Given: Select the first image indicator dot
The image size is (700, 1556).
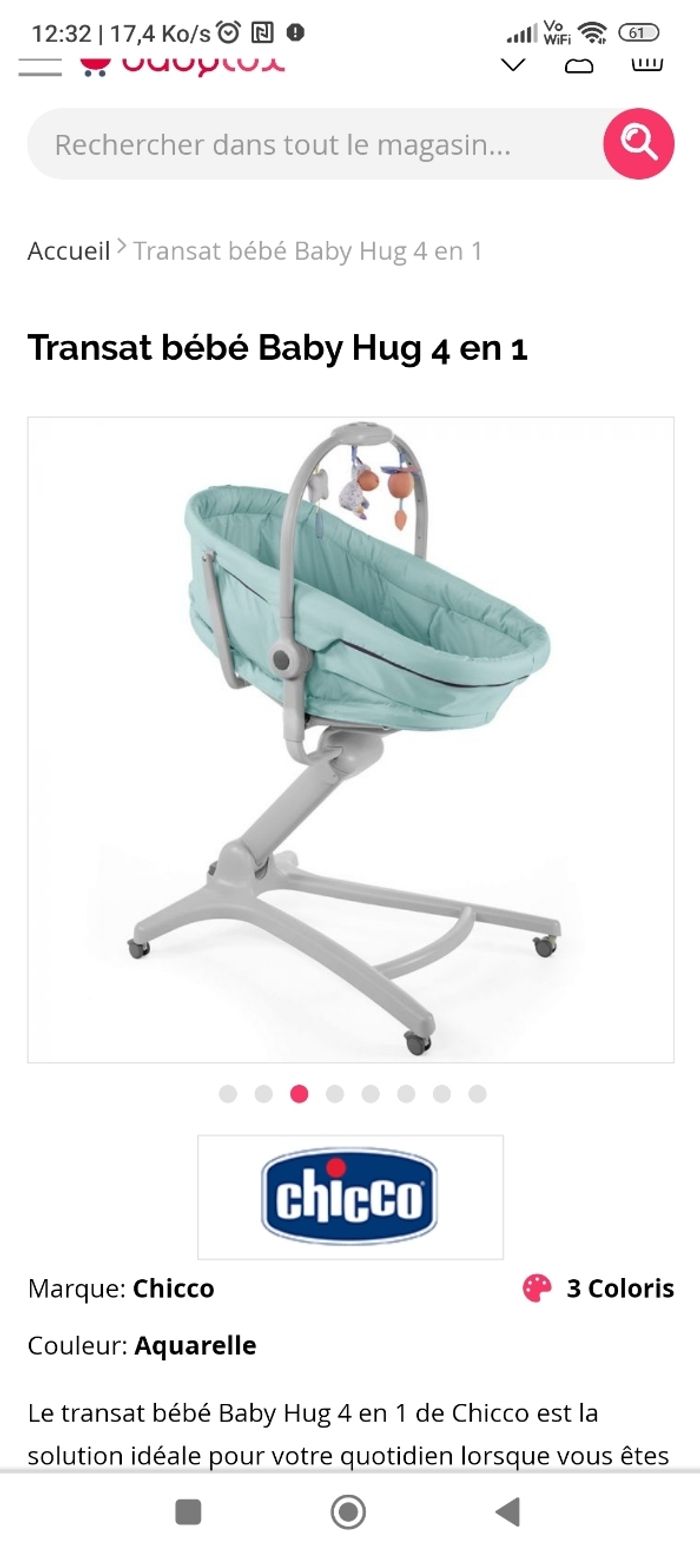Looking at the screenshot, I should click(228, 1094).
